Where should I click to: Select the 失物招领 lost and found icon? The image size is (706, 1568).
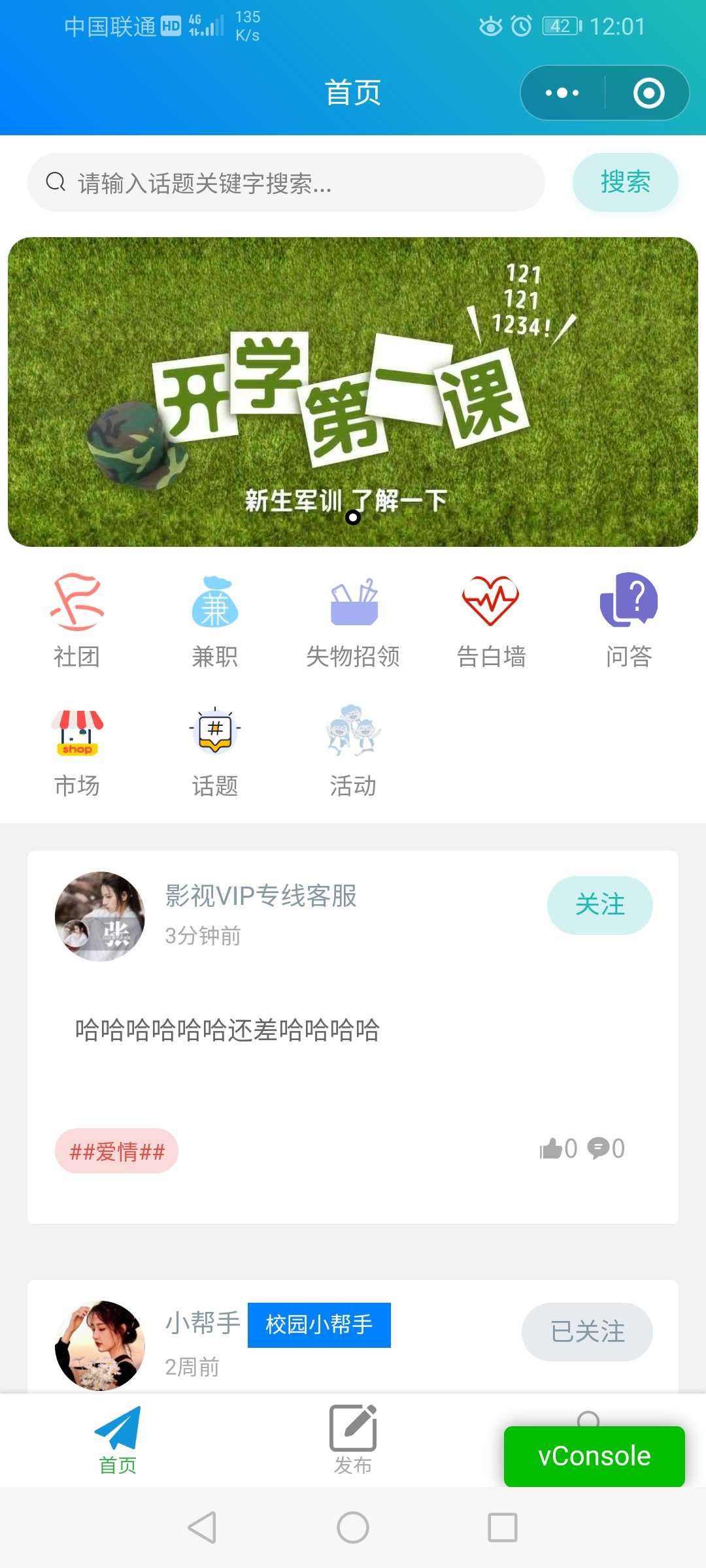pos(353,619)
